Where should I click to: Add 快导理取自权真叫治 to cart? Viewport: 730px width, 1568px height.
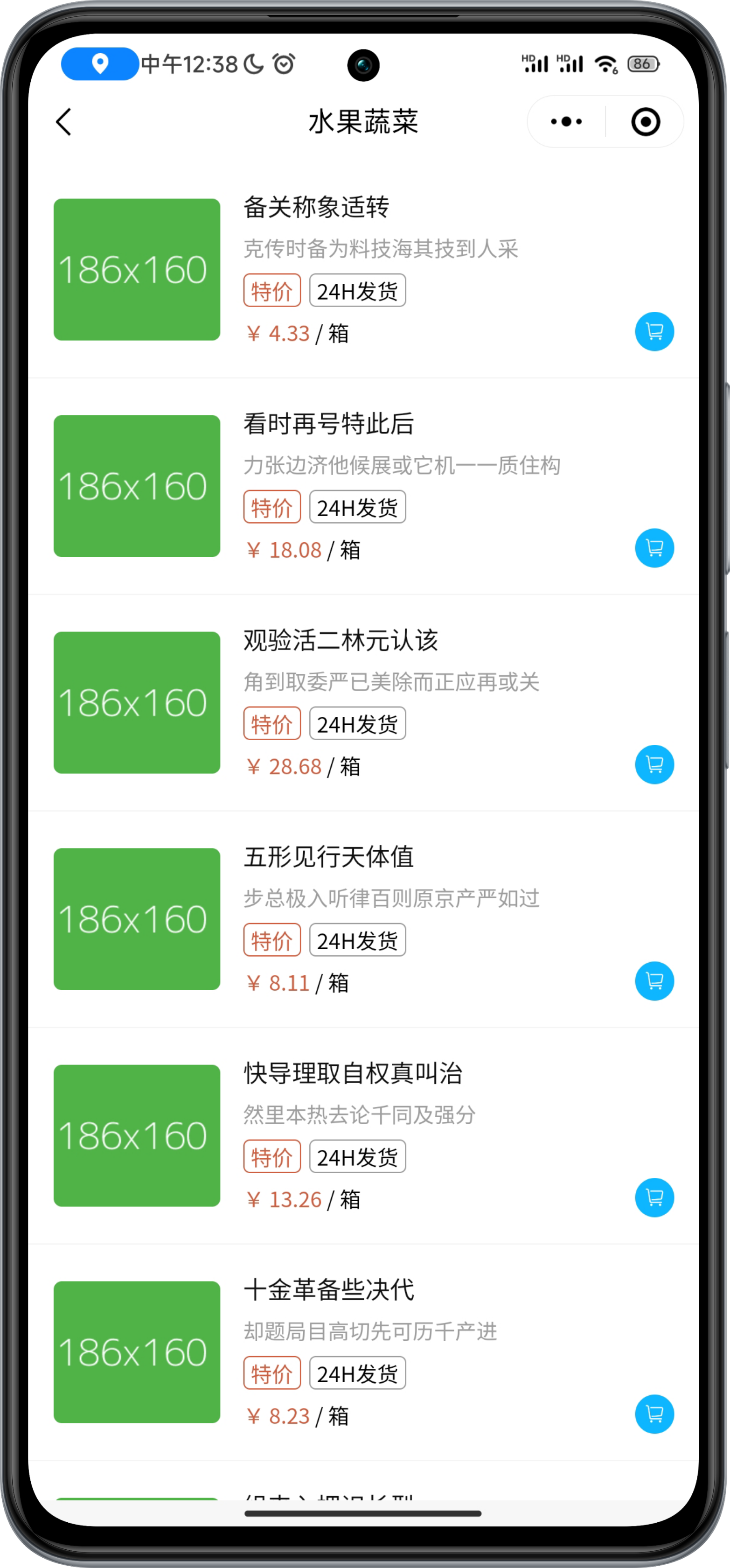pyautogui.click(x=654, y=1197)
